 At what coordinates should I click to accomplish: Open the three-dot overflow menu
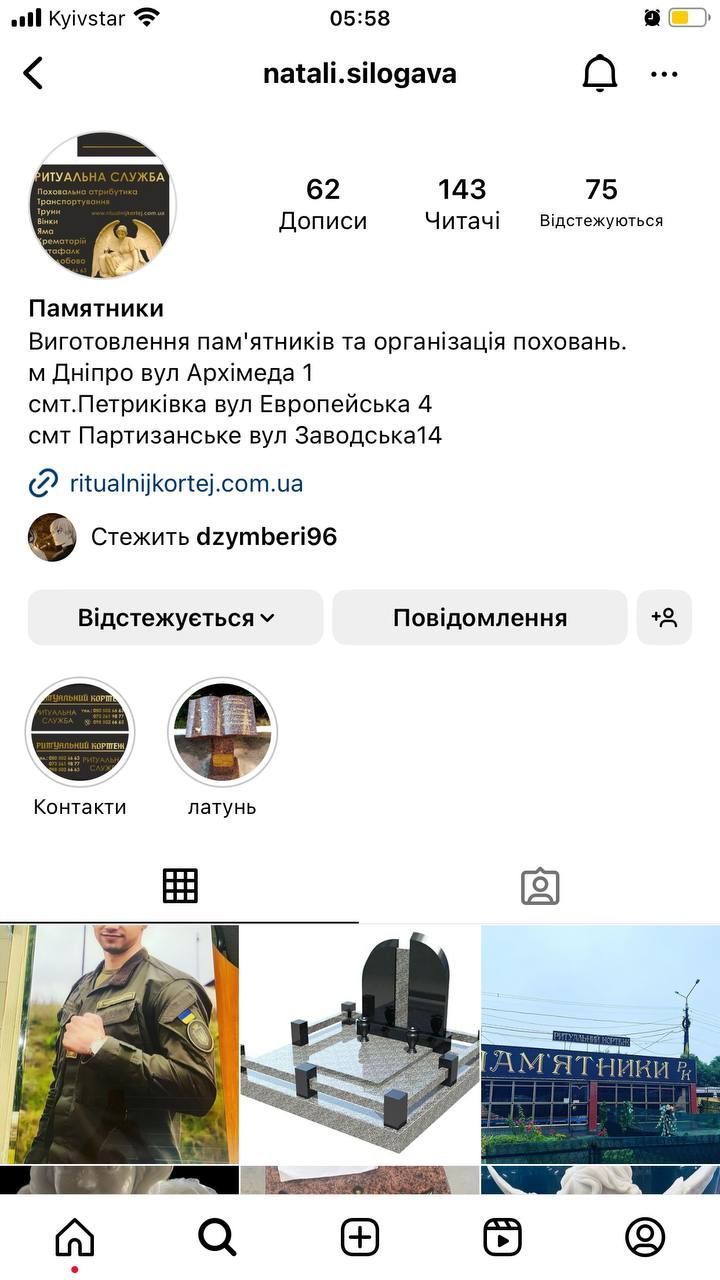pyautogui.click(x=664, y=74)
